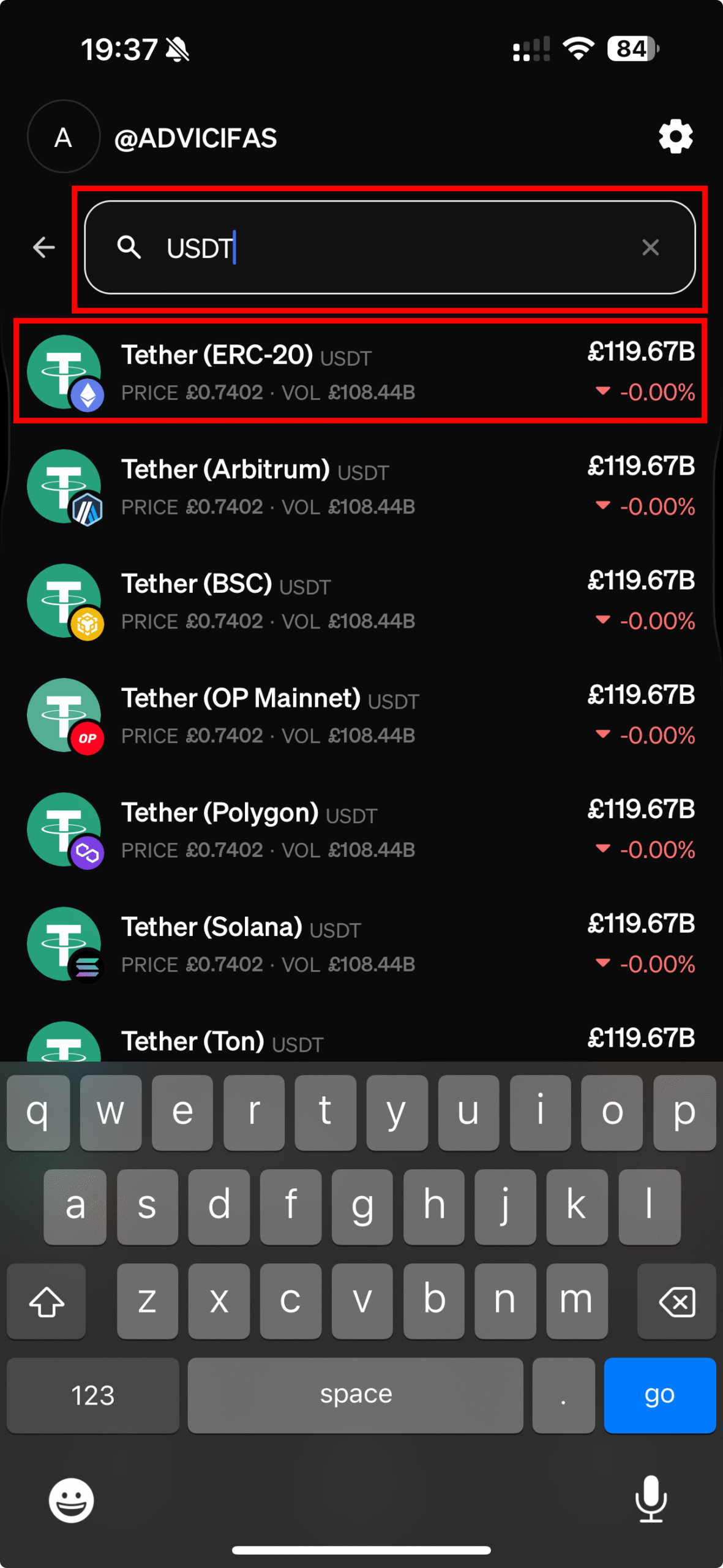Image resolution: width=723 pixels, height=1568 pixels.
Task: Choose the Tether (BSC) token
Action: 360,601
